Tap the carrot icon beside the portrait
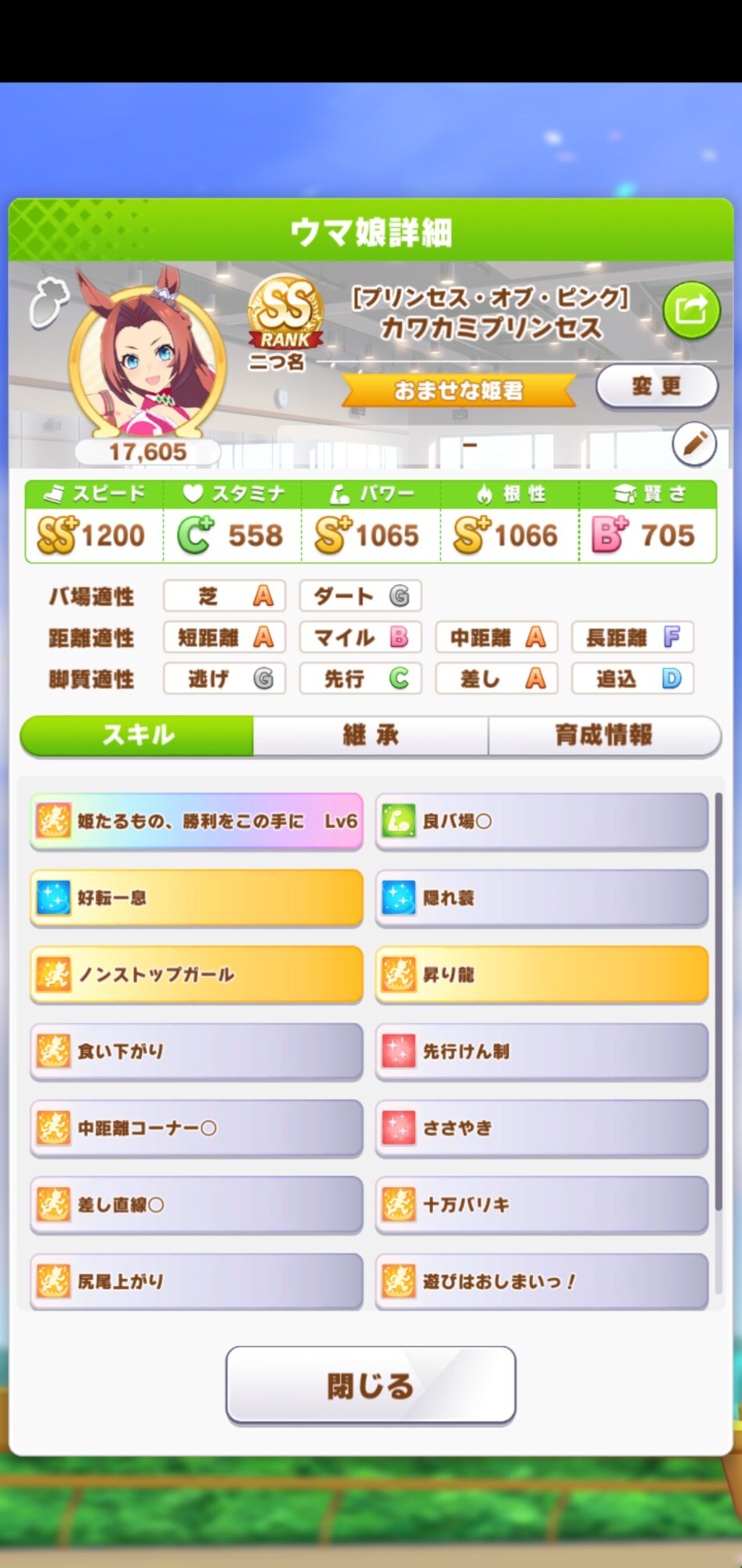This screenshot has width=742, height=1568. (x=49, y=301)
